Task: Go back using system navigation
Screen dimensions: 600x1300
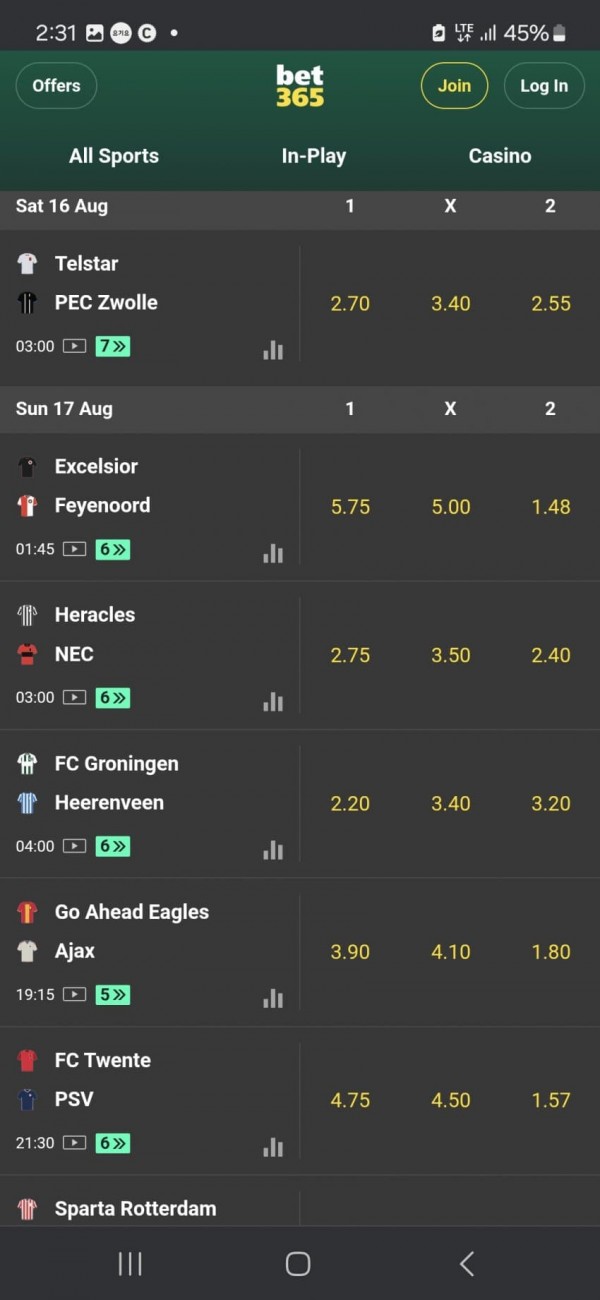Action: point(466,1264)
